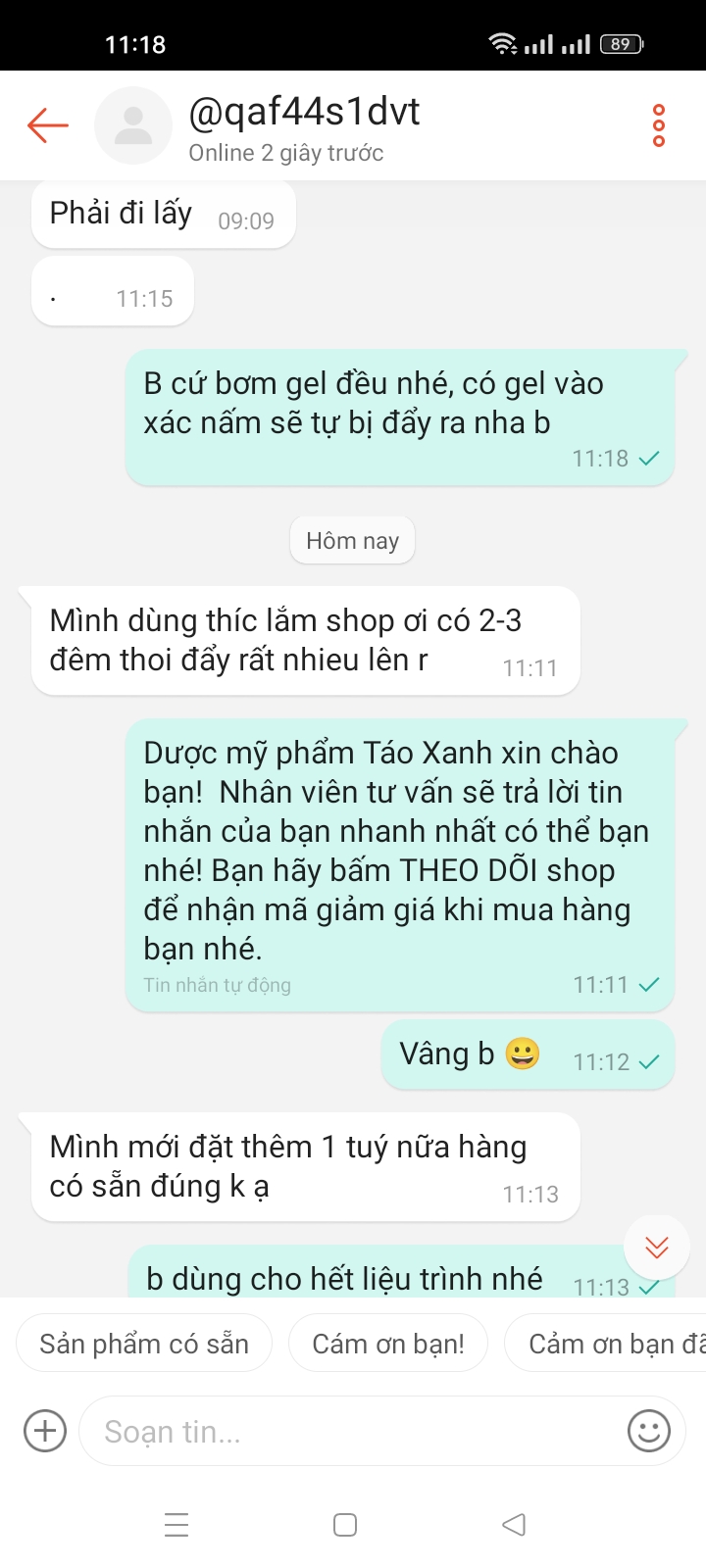Open the profile avatar of @qaf44s1dvt

point(133,125)
